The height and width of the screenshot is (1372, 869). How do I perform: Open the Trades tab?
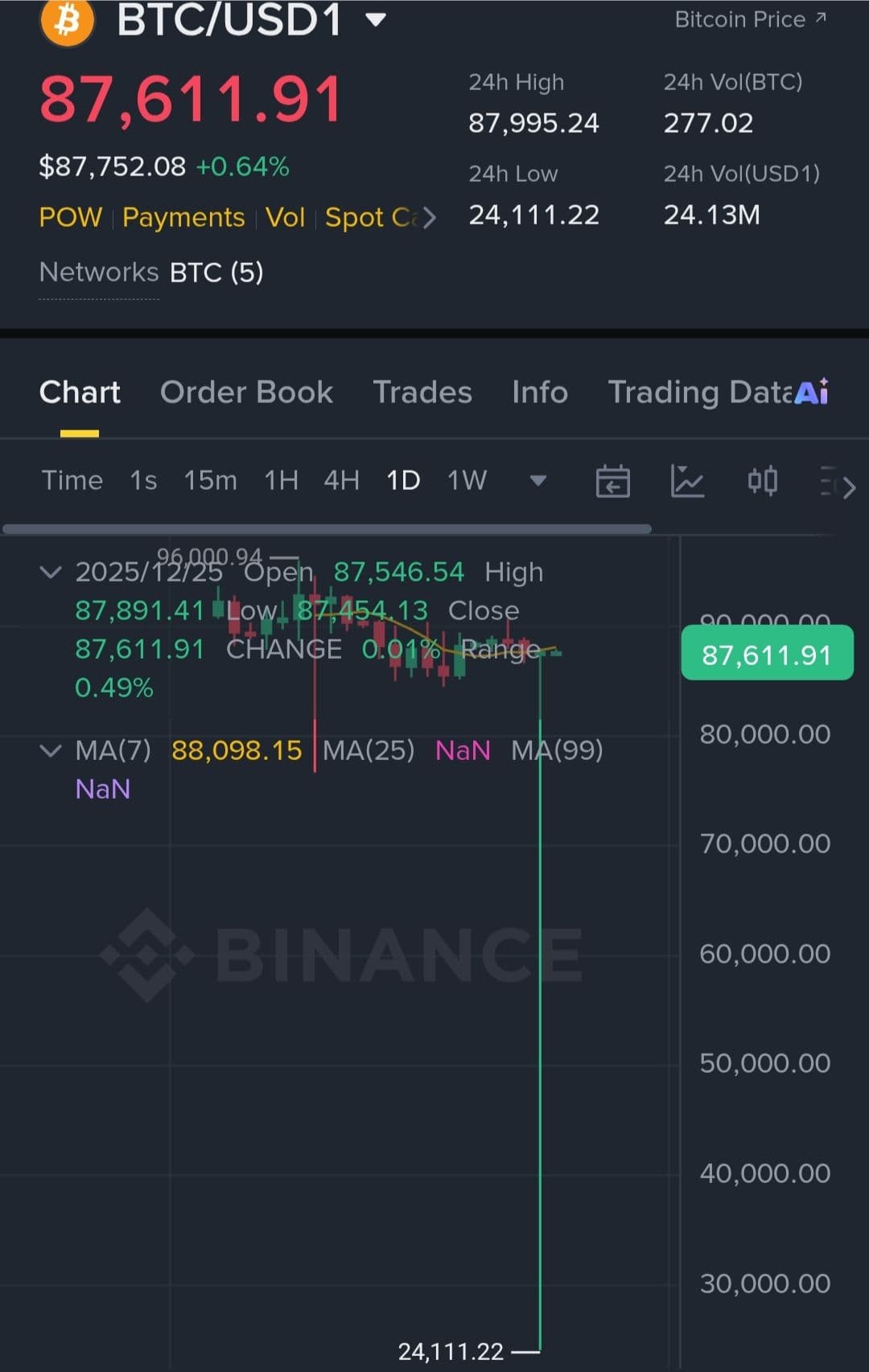[x=422, y=392]
